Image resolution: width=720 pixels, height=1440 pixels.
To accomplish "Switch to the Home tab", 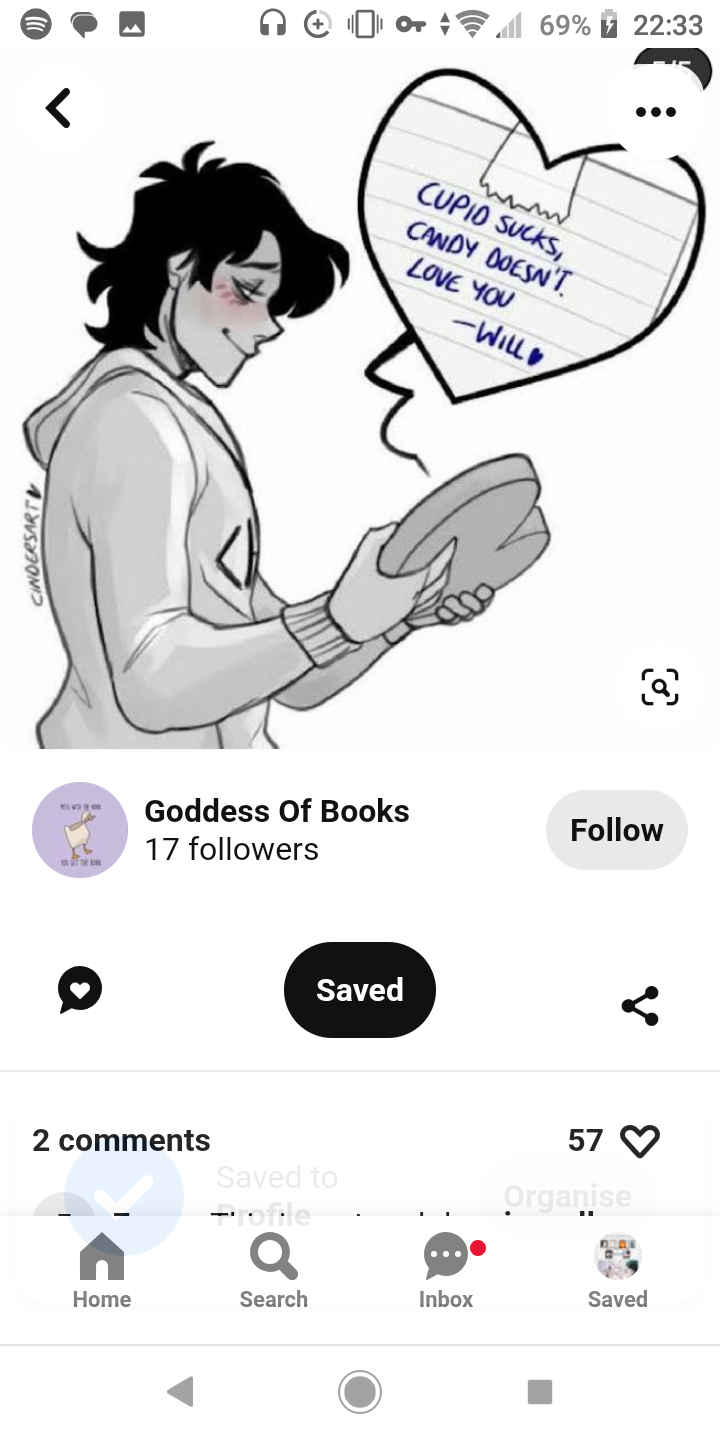I will click(x=102, y=1270).
